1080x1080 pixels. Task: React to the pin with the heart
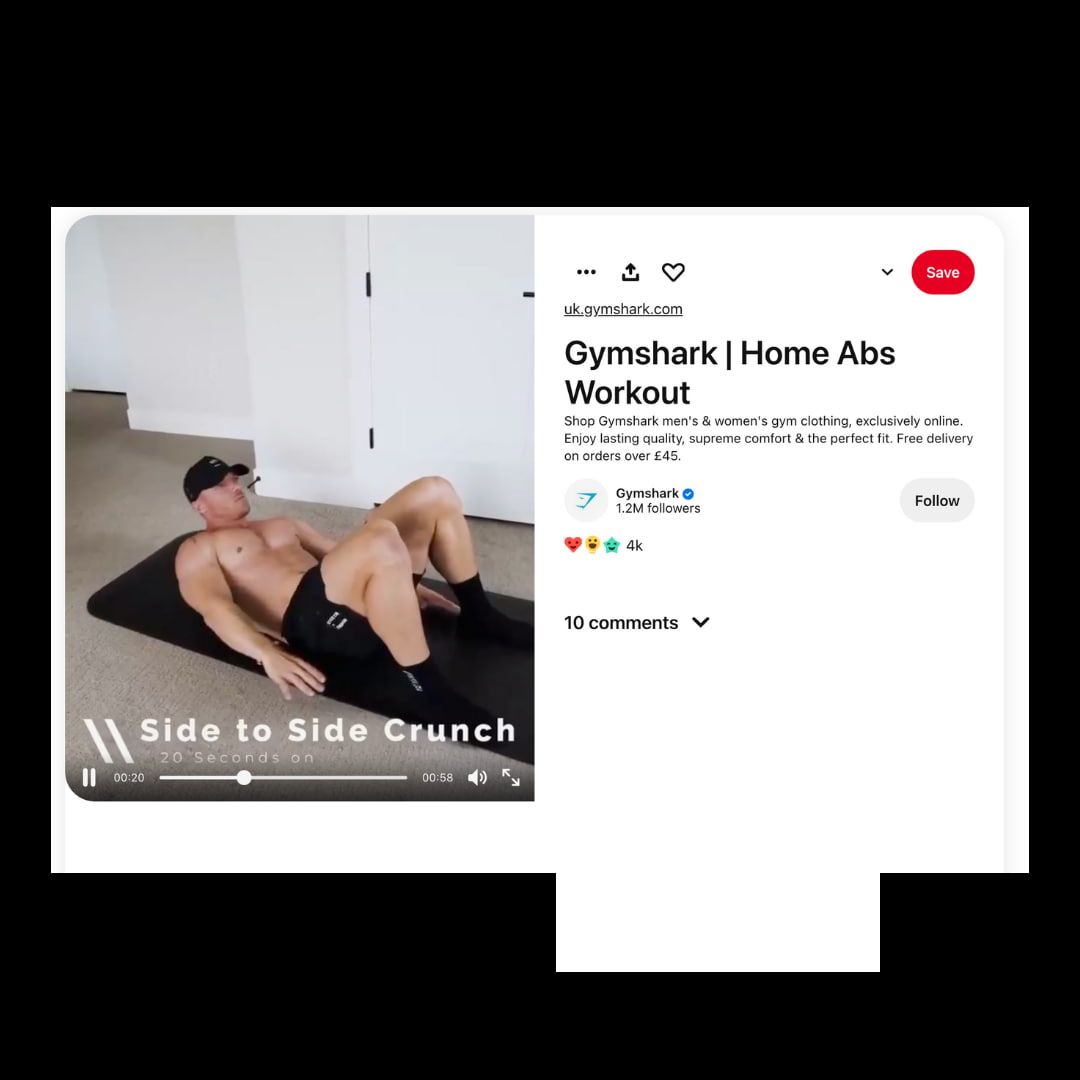pyautogui.click(x=673, y=272)
